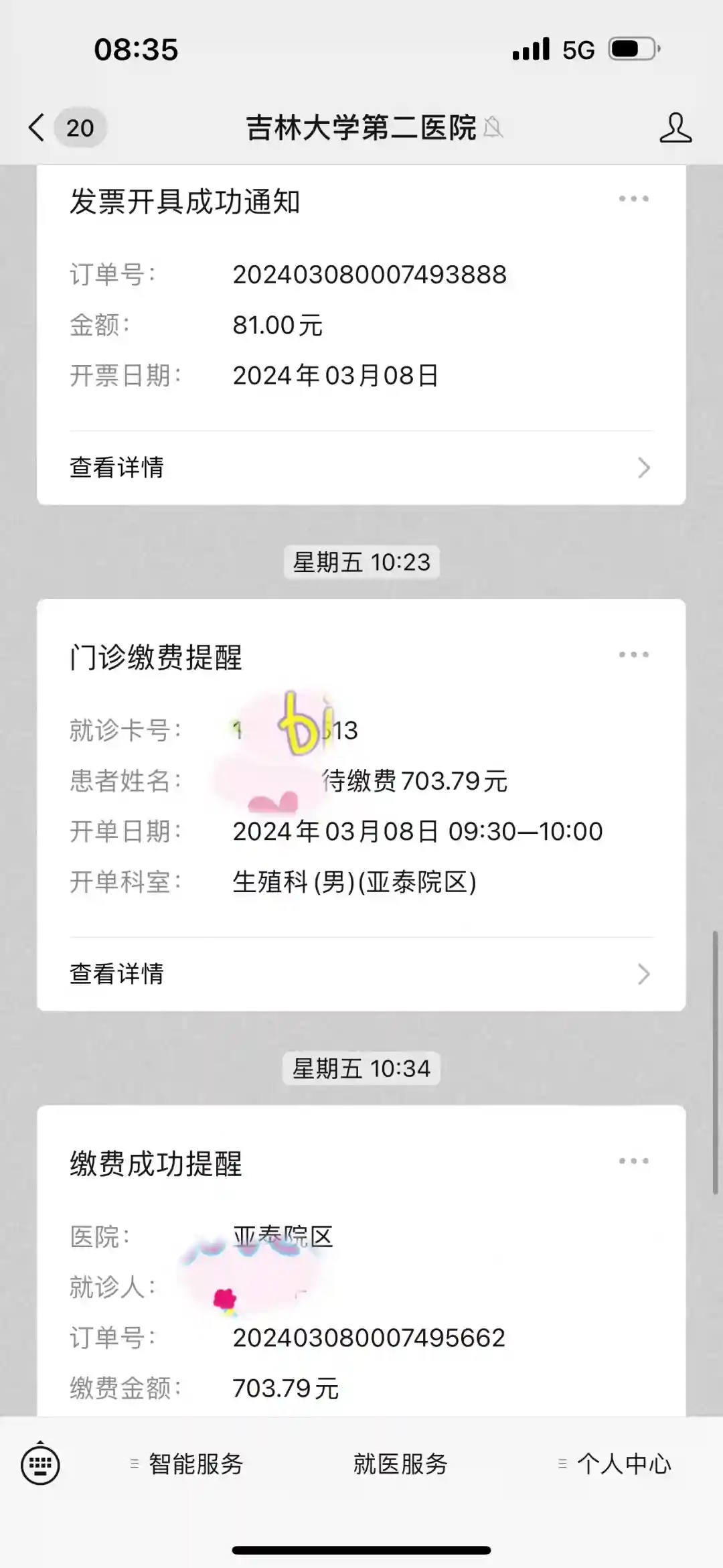Open the official account profile icon
Screen dimensions: 723x1568
pos(675,127)
